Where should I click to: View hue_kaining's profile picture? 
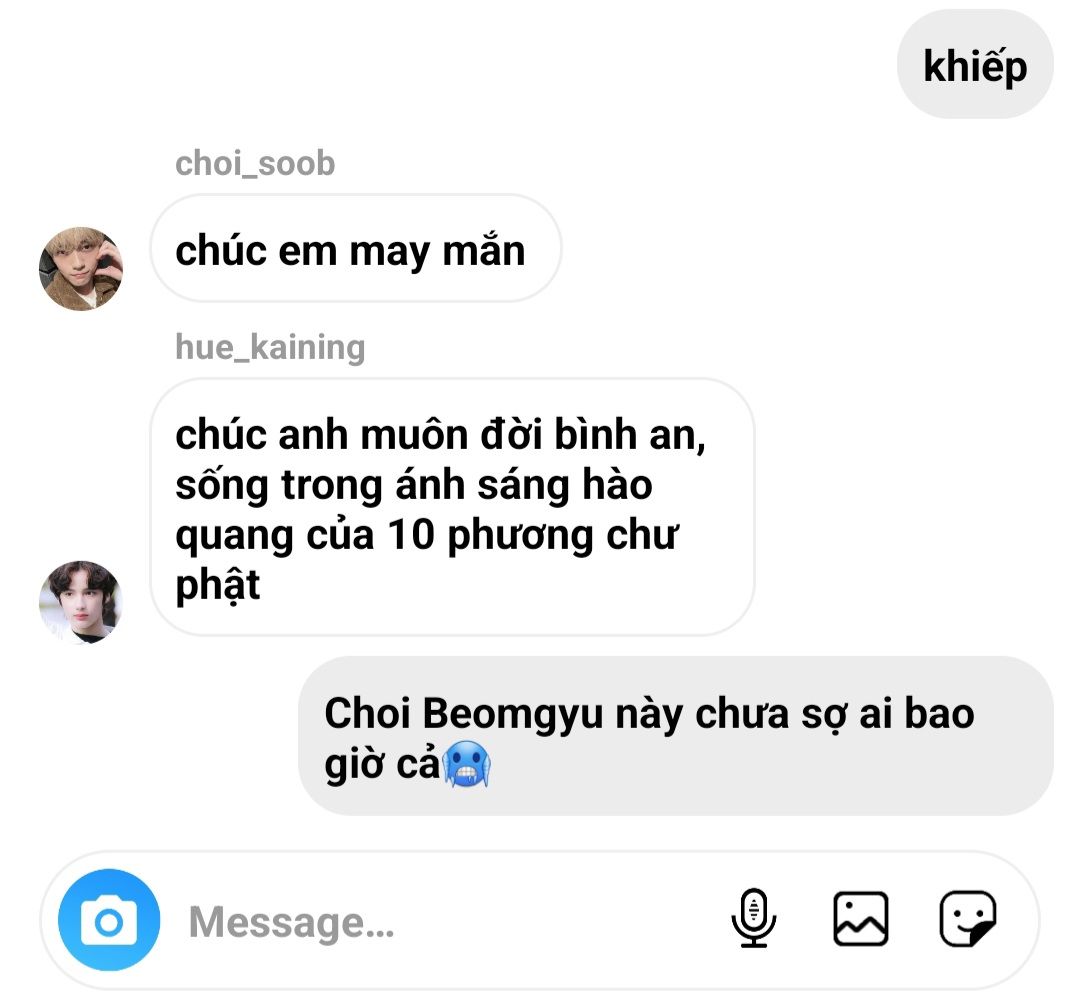(80, 602)
